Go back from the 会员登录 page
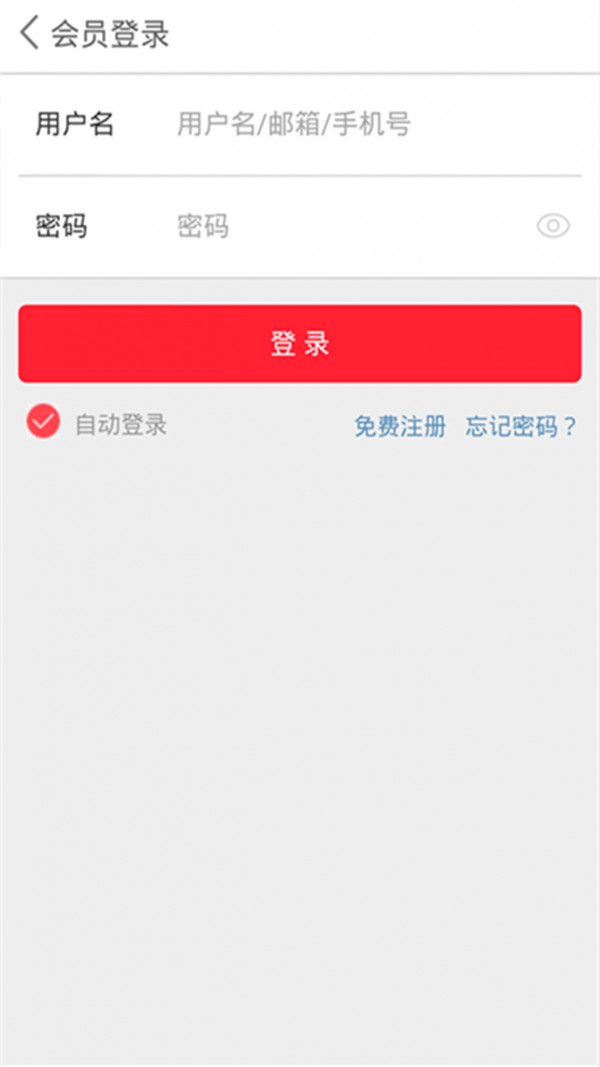This screenshot has height=1067, width=600. 30,33
